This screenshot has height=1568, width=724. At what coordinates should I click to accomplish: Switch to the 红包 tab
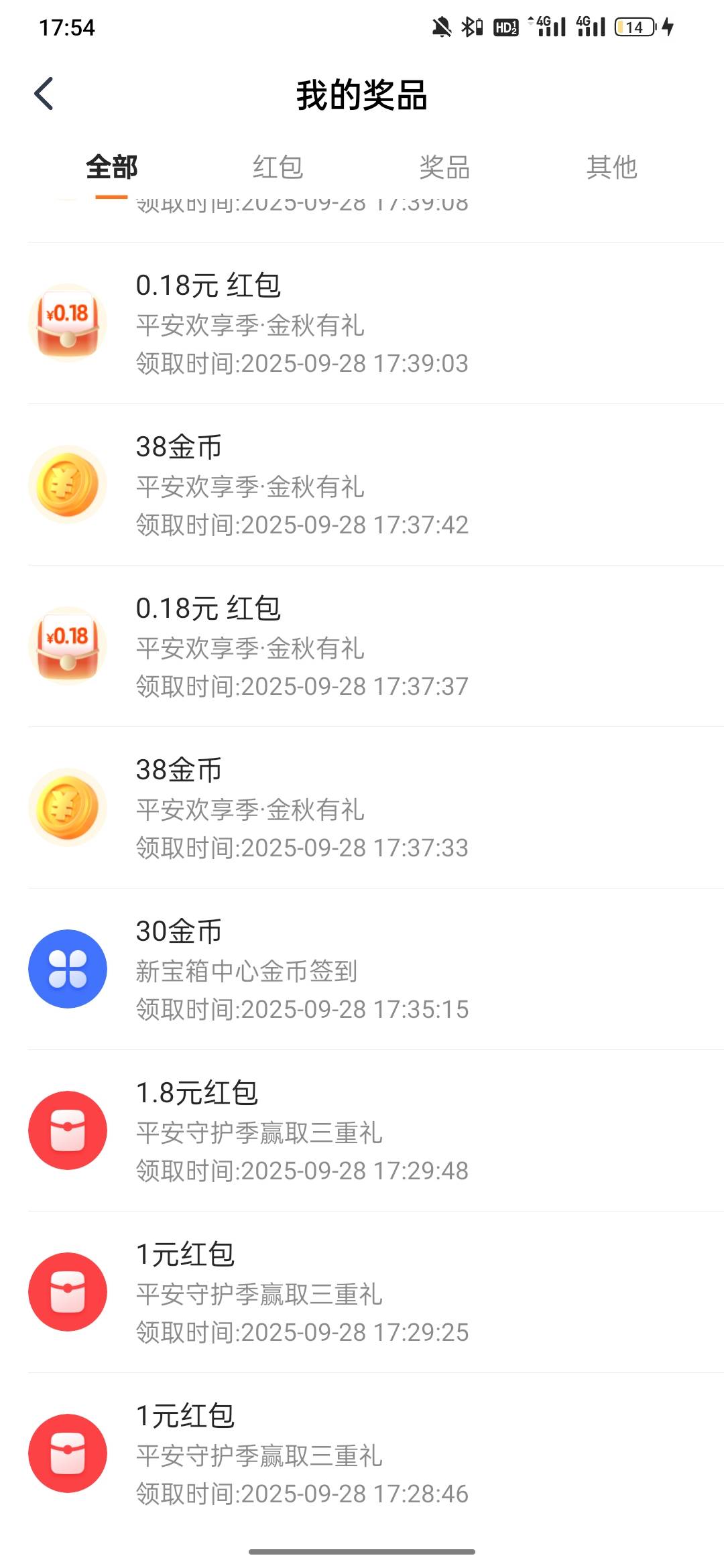point(278,167)
